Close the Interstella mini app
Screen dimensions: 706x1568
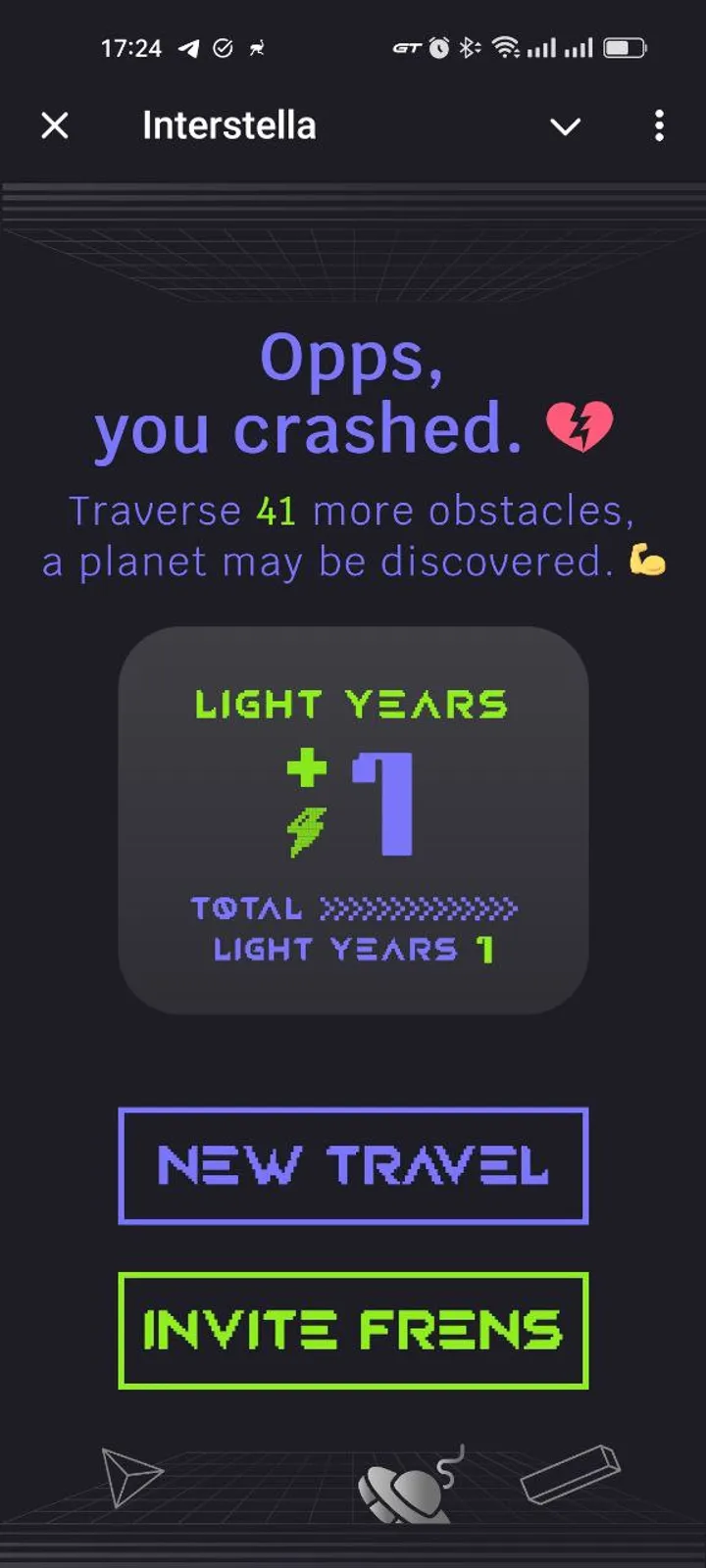coord(55,125)
